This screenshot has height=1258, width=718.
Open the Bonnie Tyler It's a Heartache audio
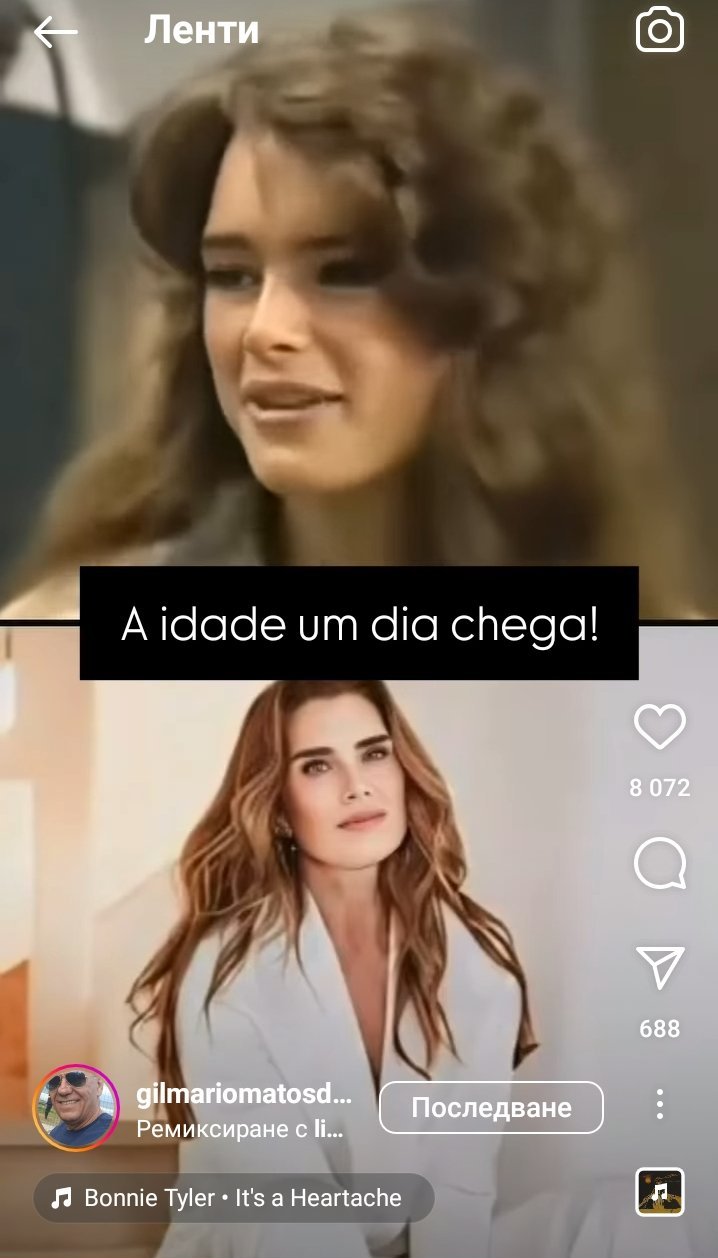pyautogui.click(x=234, y=1198)
